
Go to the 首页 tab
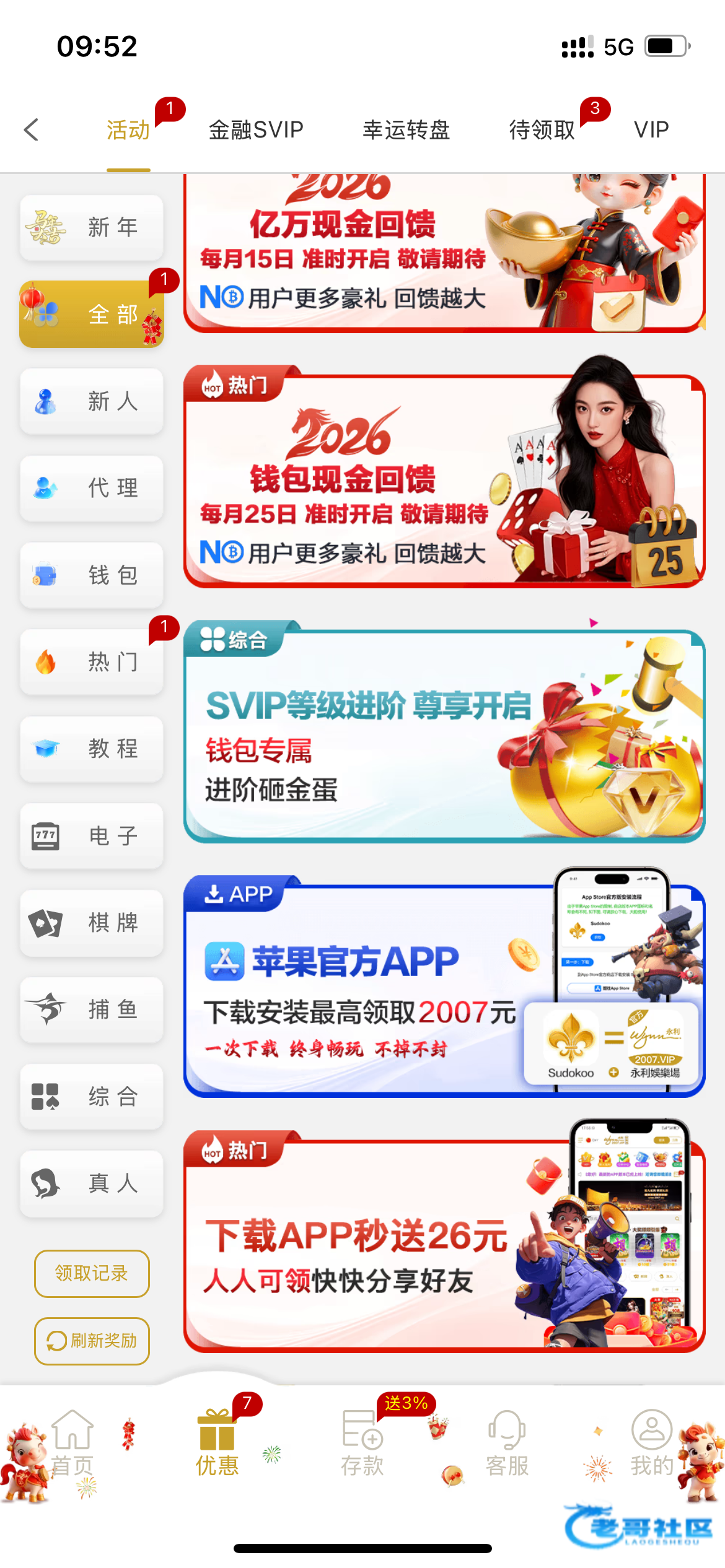click(x=72, y=1443)
